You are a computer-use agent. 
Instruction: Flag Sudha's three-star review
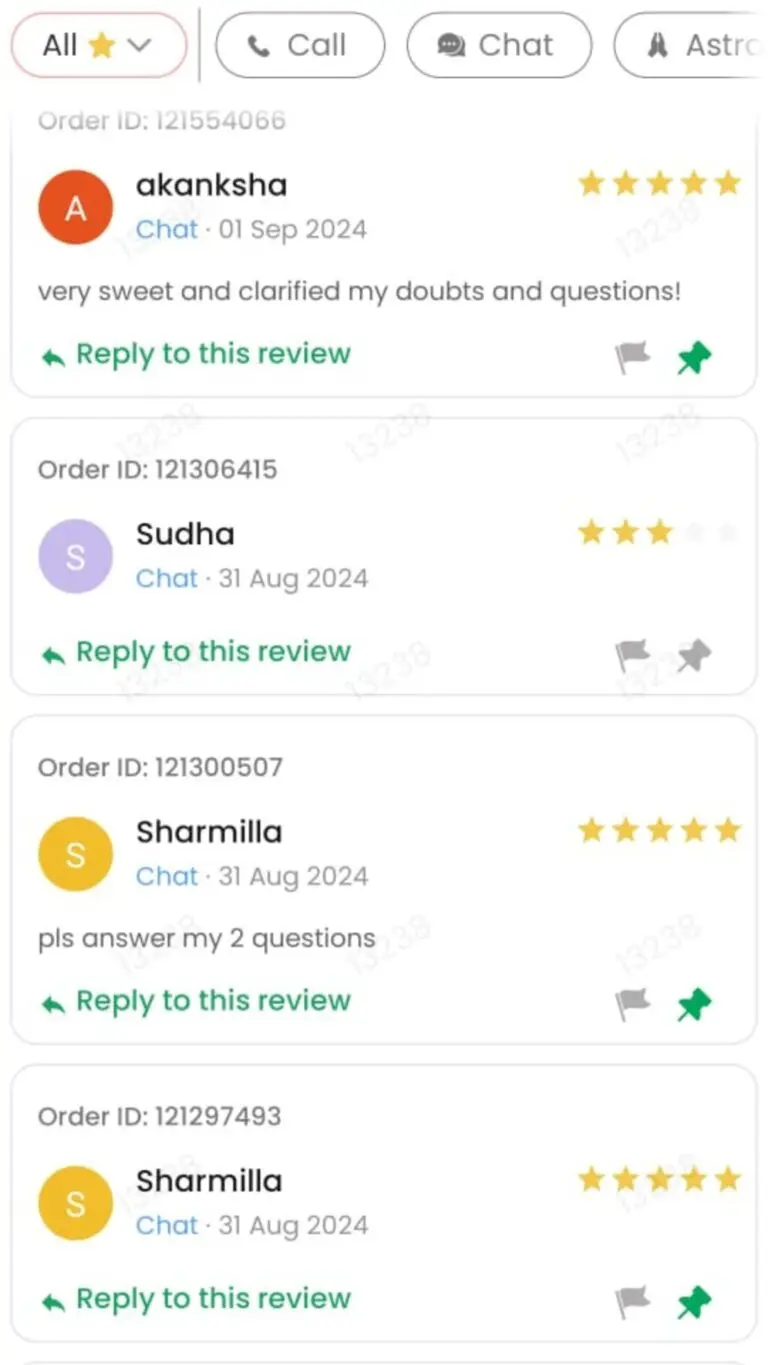point(632,656)
